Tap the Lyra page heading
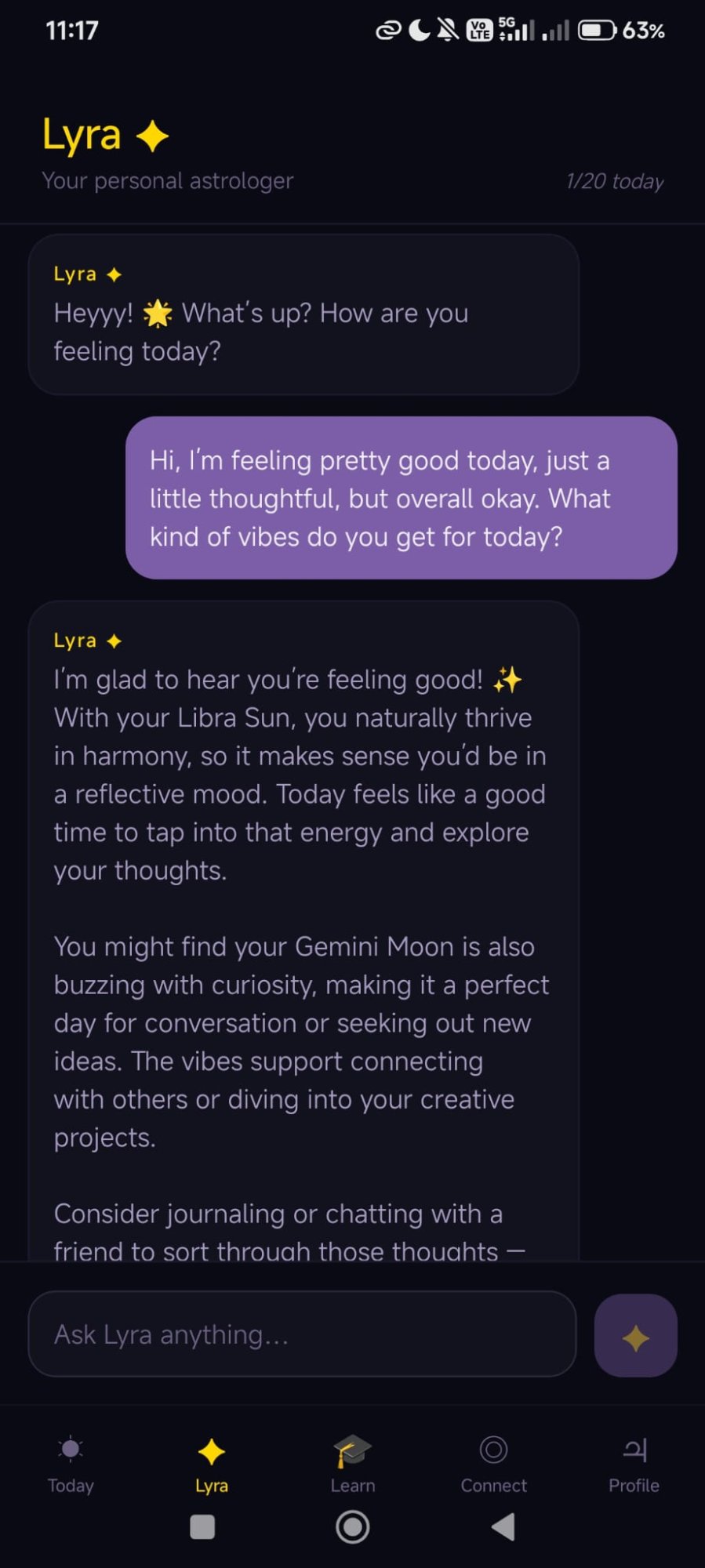 82,134
